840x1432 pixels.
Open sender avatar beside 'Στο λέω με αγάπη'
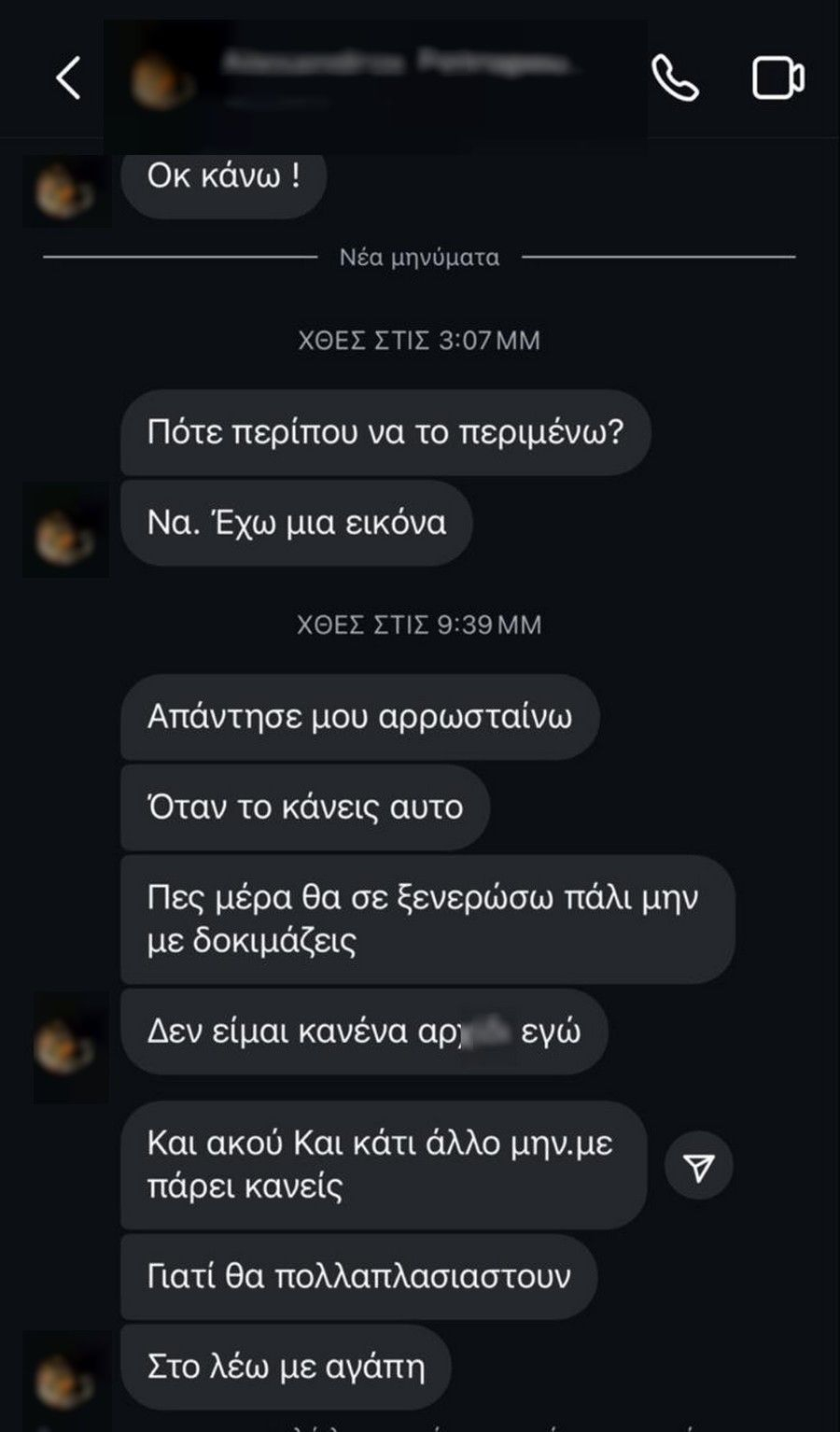click(x=65, y=1381)
